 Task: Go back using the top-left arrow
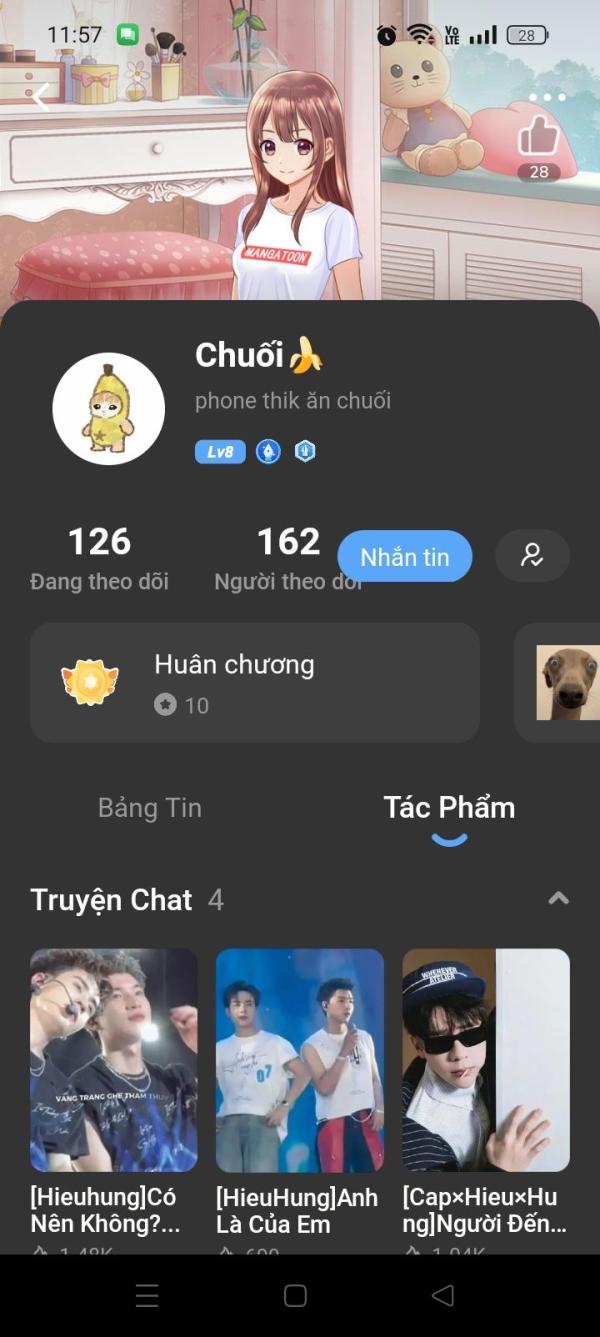tap(40, 98)
